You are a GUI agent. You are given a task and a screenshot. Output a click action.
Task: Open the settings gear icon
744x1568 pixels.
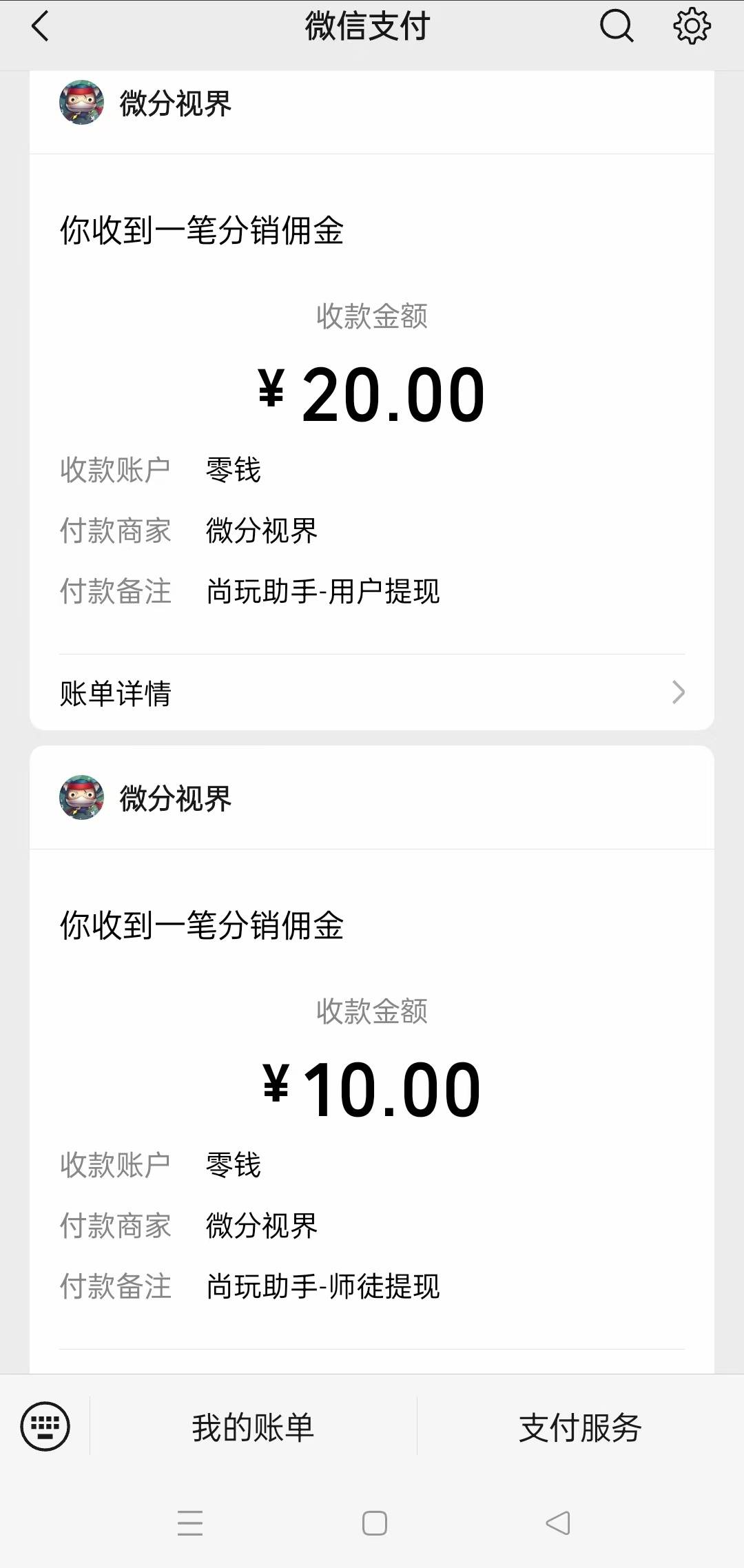[x=692, y=27]
